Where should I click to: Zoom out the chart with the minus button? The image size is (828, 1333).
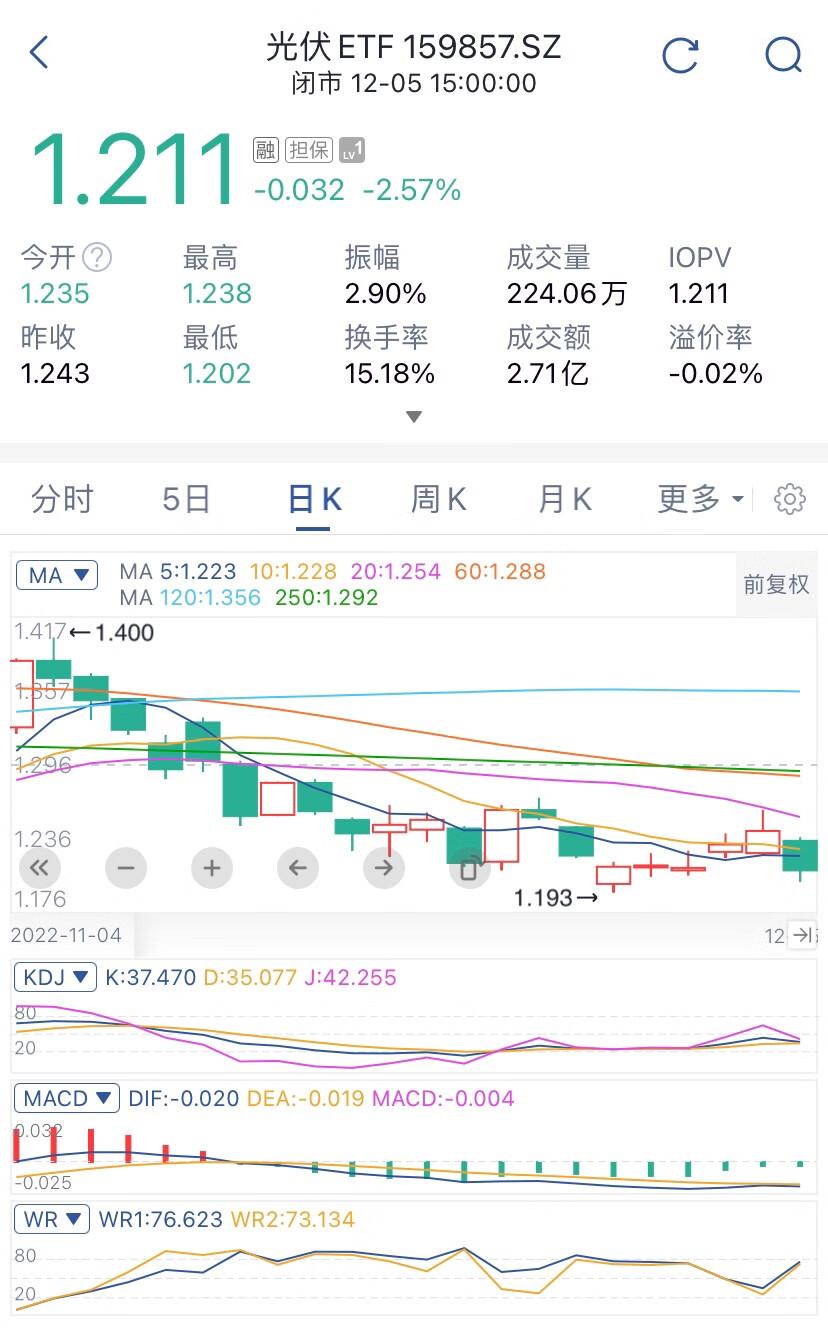pos(125,867)
